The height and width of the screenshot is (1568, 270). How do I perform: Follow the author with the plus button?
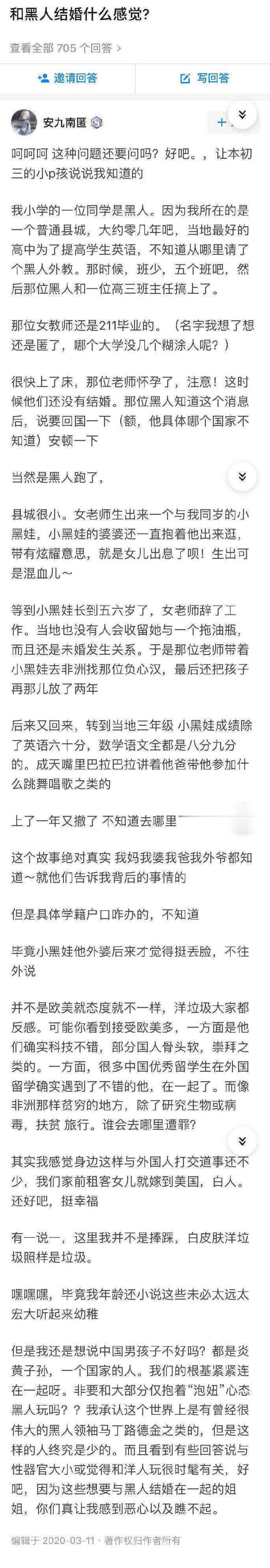(222, 122)
